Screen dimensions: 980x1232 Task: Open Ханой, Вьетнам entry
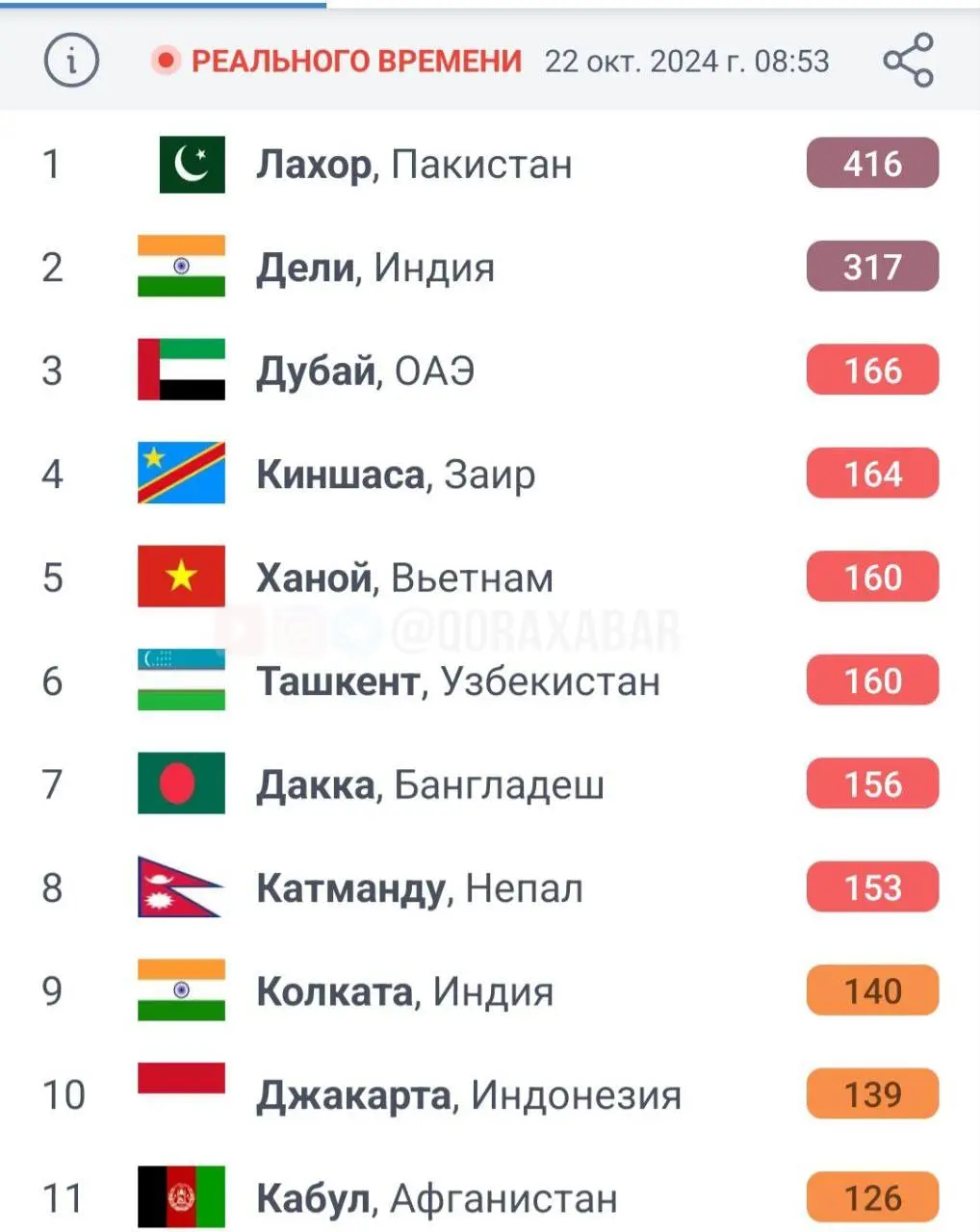[x=404, y=577]
